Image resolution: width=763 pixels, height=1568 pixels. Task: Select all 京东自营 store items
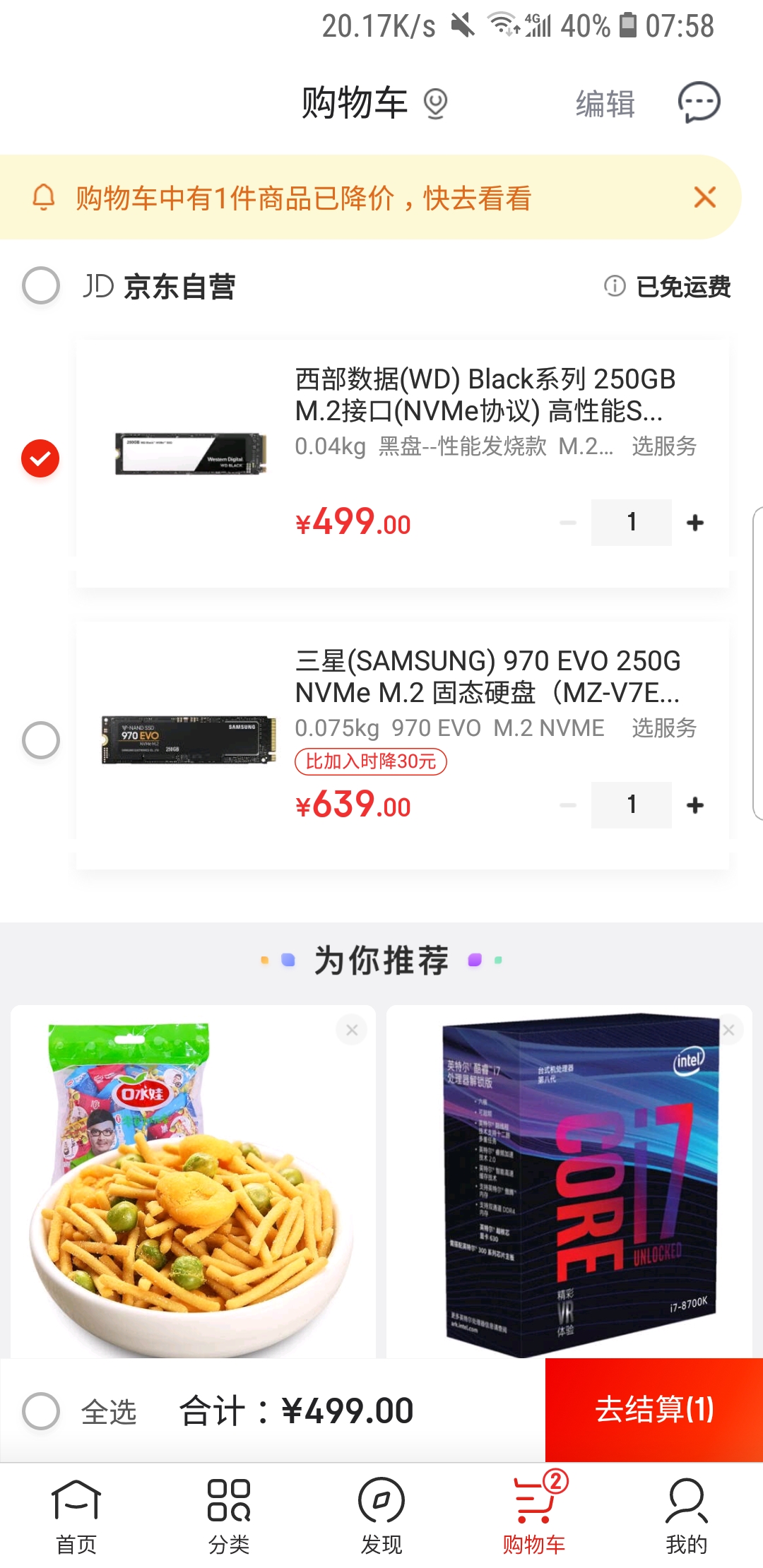click(x=41, y=286)
